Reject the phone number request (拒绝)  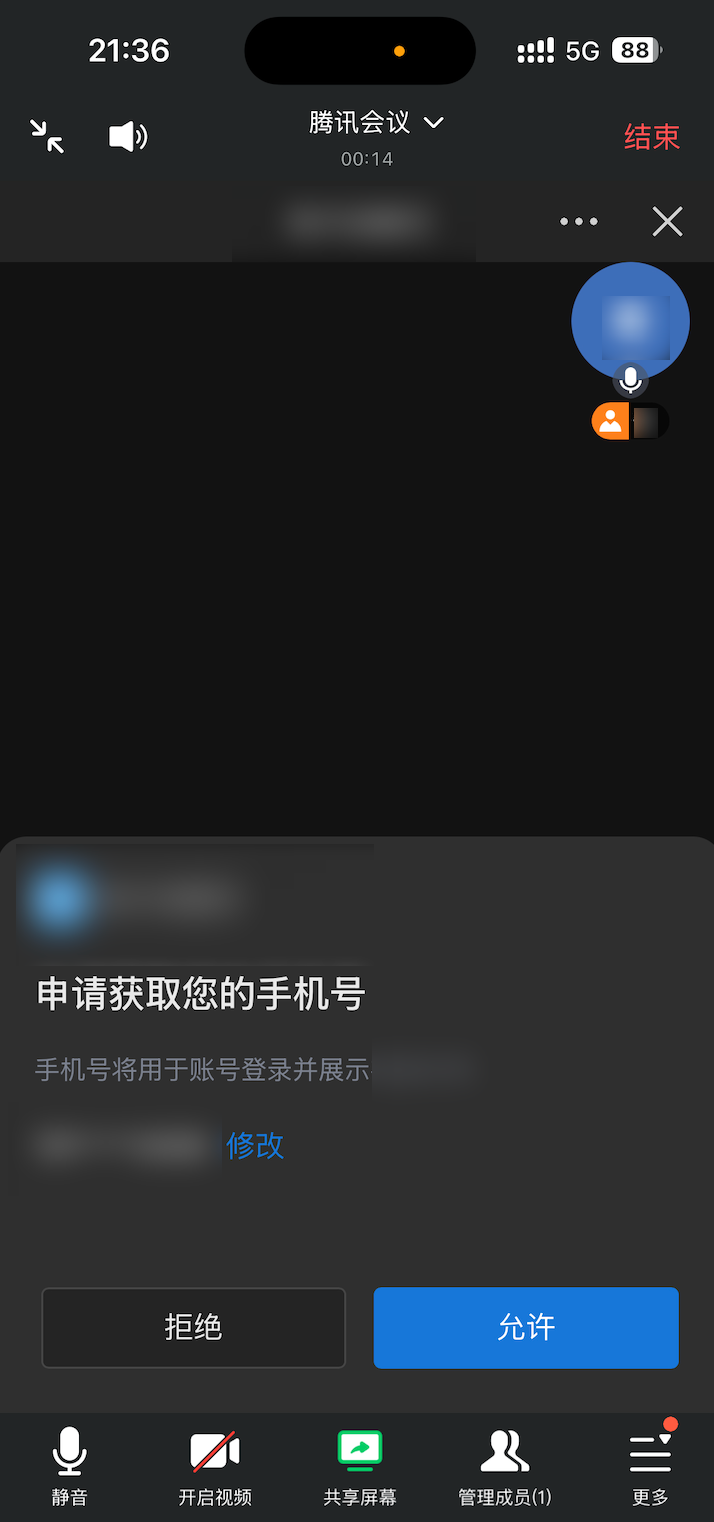point(193,1327)
